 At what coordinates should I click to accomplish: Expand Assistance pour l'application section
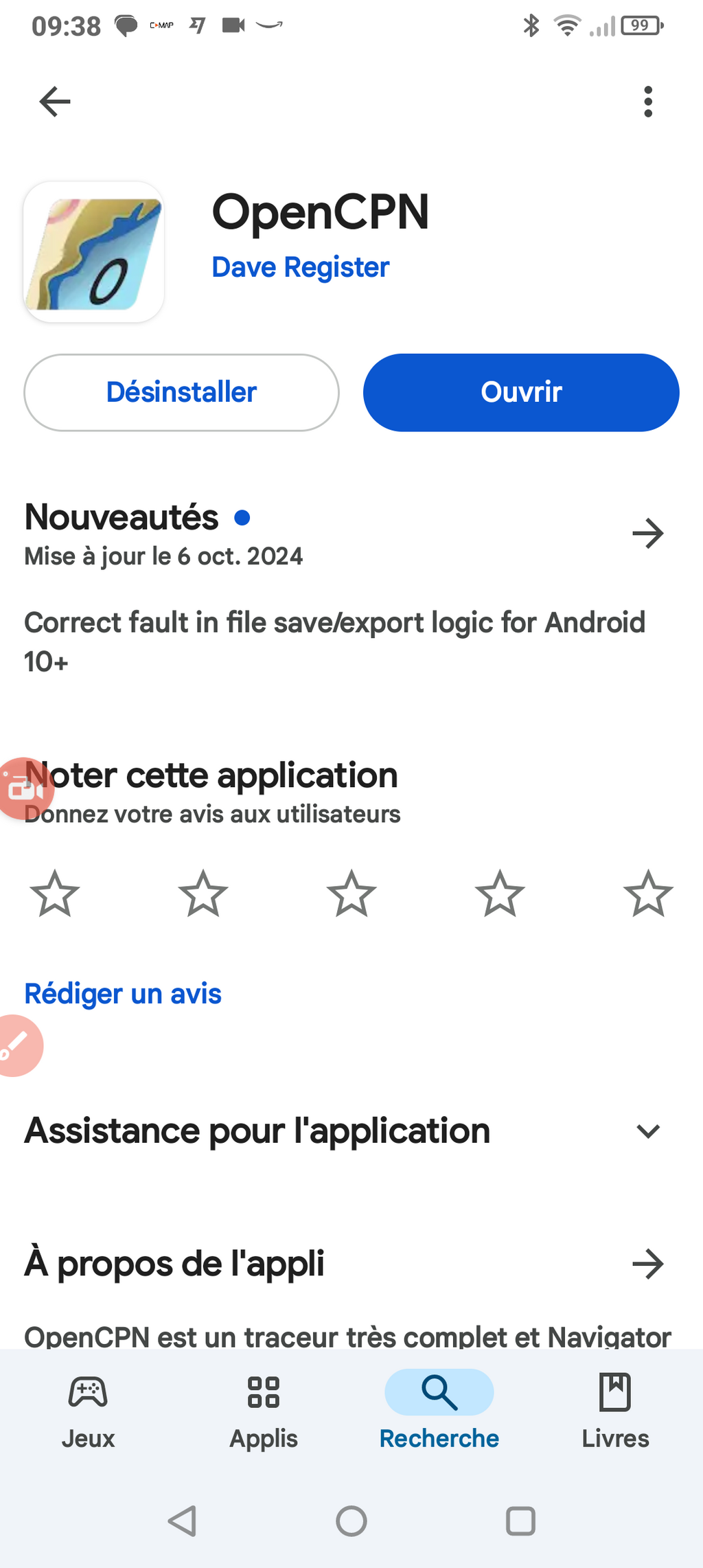tap(648, 1131)
